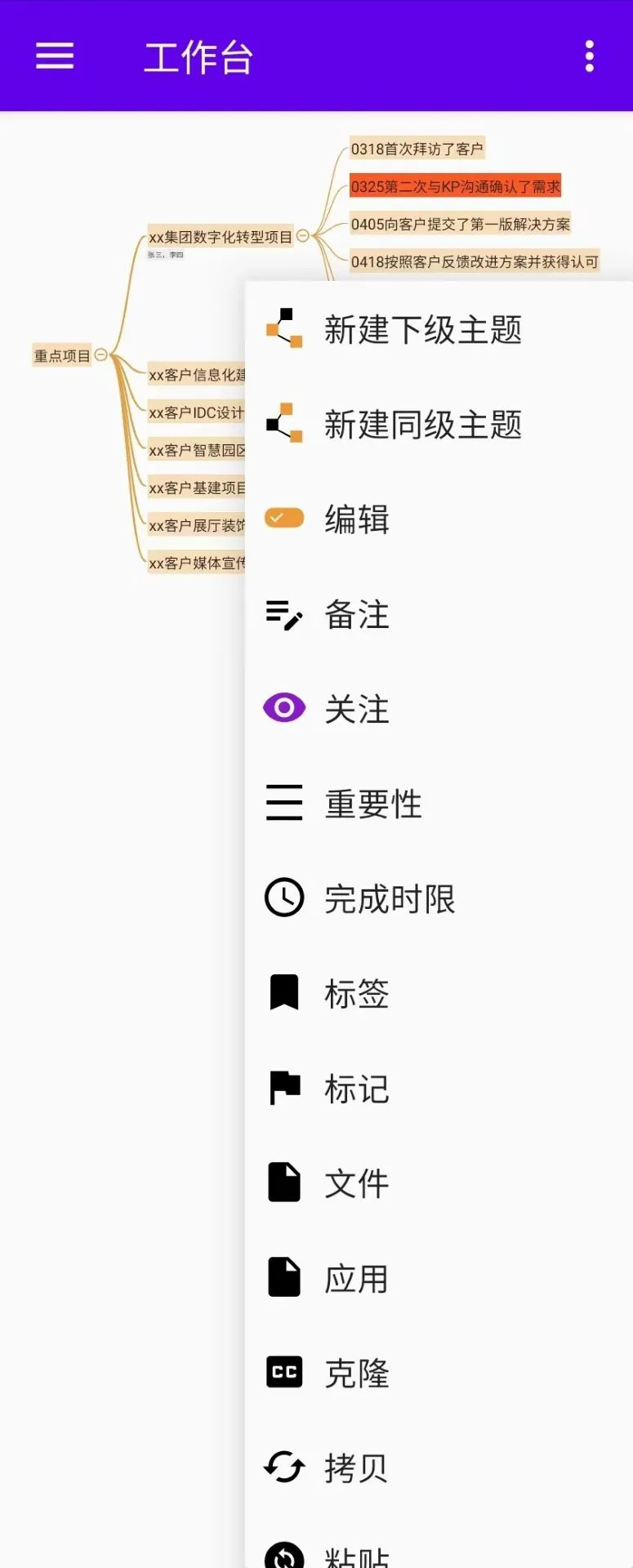Click the 拷贝 circular-arrows icon
Viewport: 633px width, 1568px height.
283,1468
